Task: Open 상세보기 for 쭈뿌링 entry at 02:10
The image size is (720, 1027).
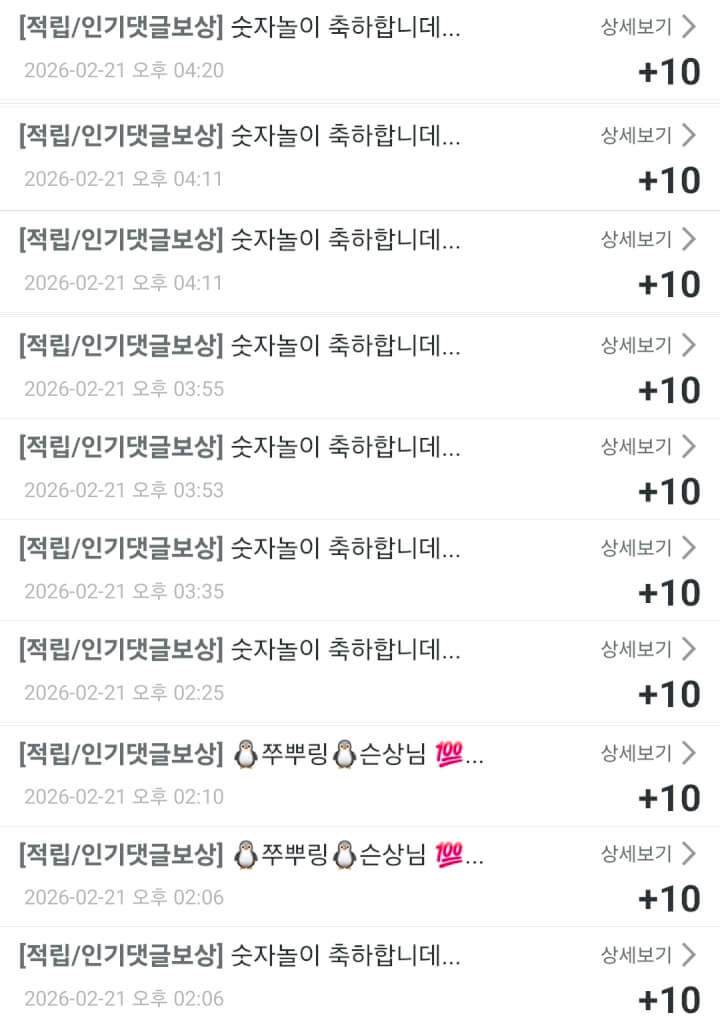Action: (x=647, y=753)
